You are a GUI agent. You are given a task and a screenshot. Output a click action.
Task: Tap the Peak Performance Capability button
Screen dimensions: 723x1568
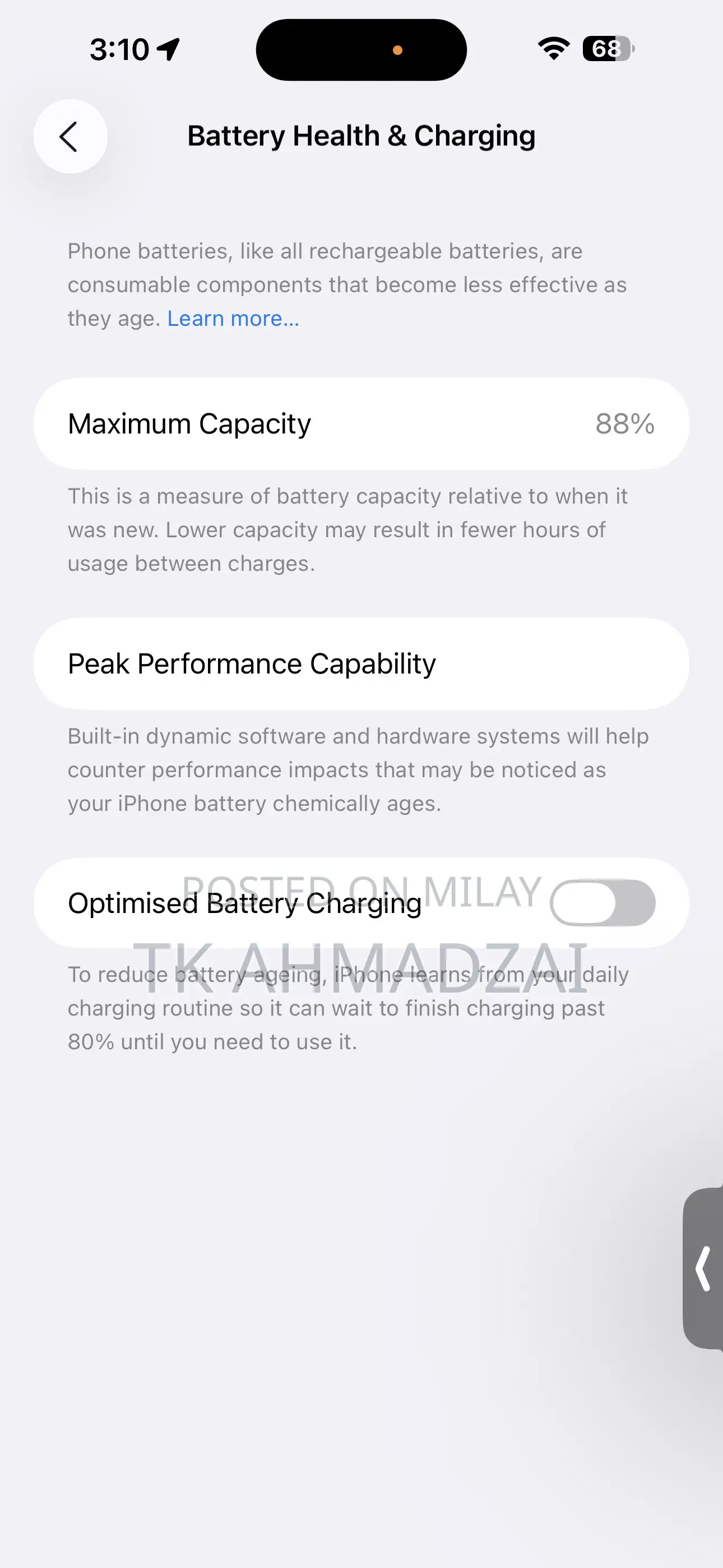pos(361,663)
